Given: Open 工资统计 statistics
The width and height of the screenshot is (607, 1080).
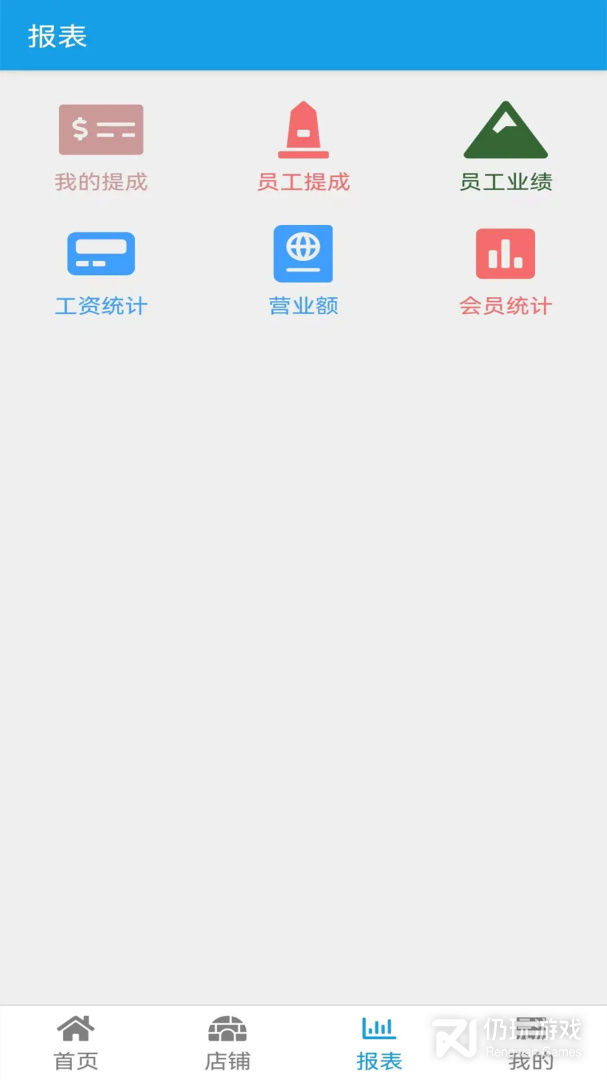Looking at the screenshot, I should [x=101, y=271].
